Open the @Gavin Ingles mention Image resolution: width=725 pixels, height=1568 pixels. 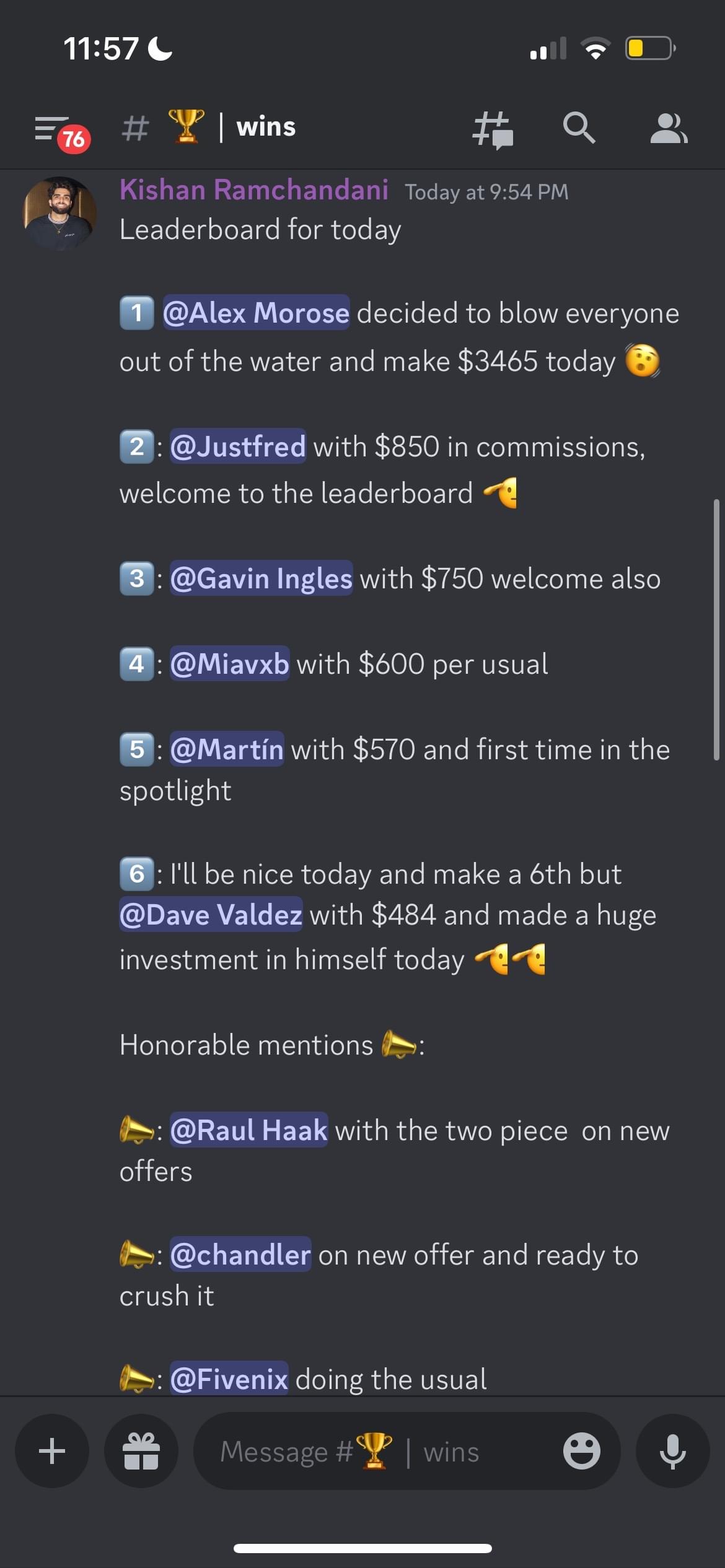pyautogui.click(x=261, y=578)
